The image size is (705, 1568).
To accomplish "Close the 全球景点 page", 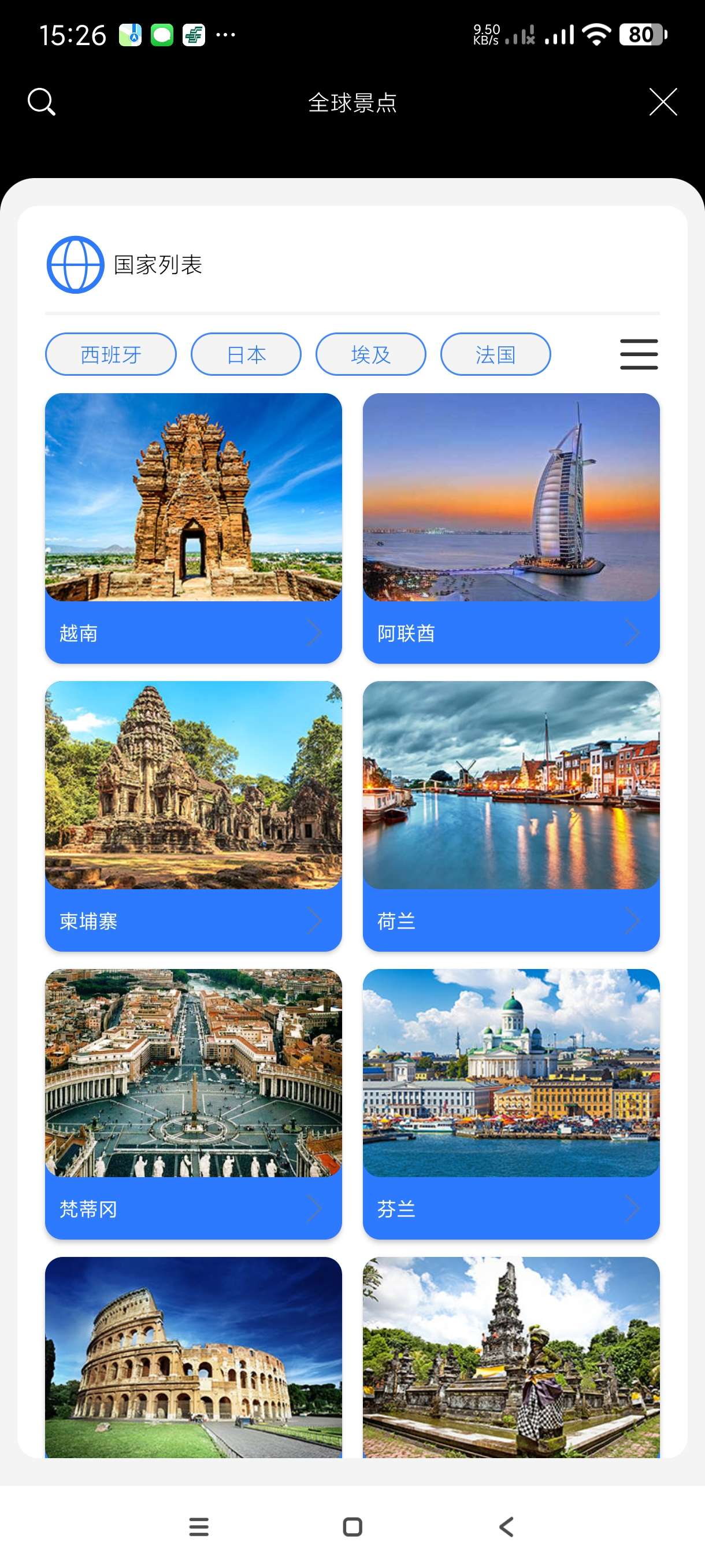I will tap(662, 102).
